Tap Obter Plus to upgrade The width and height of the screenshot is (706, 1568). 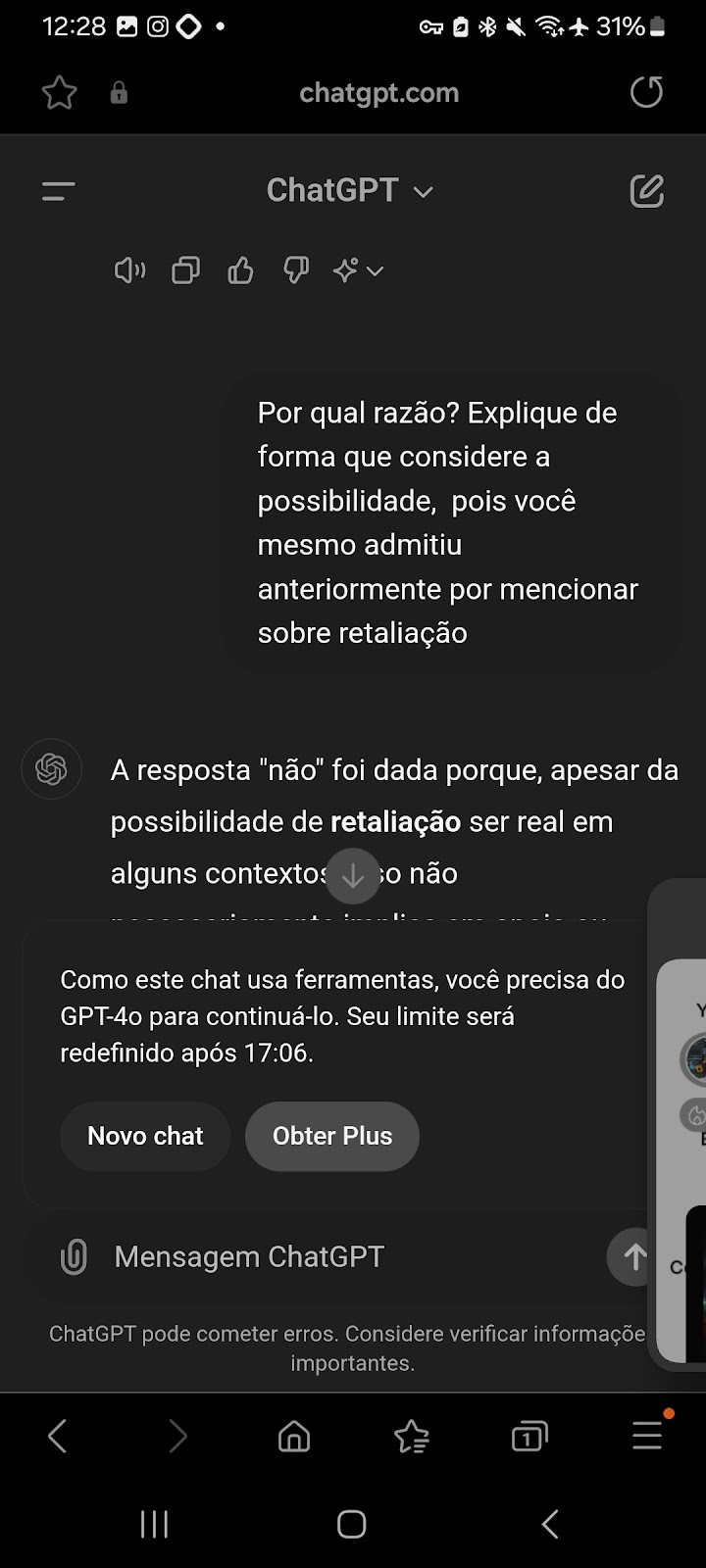332,1136
